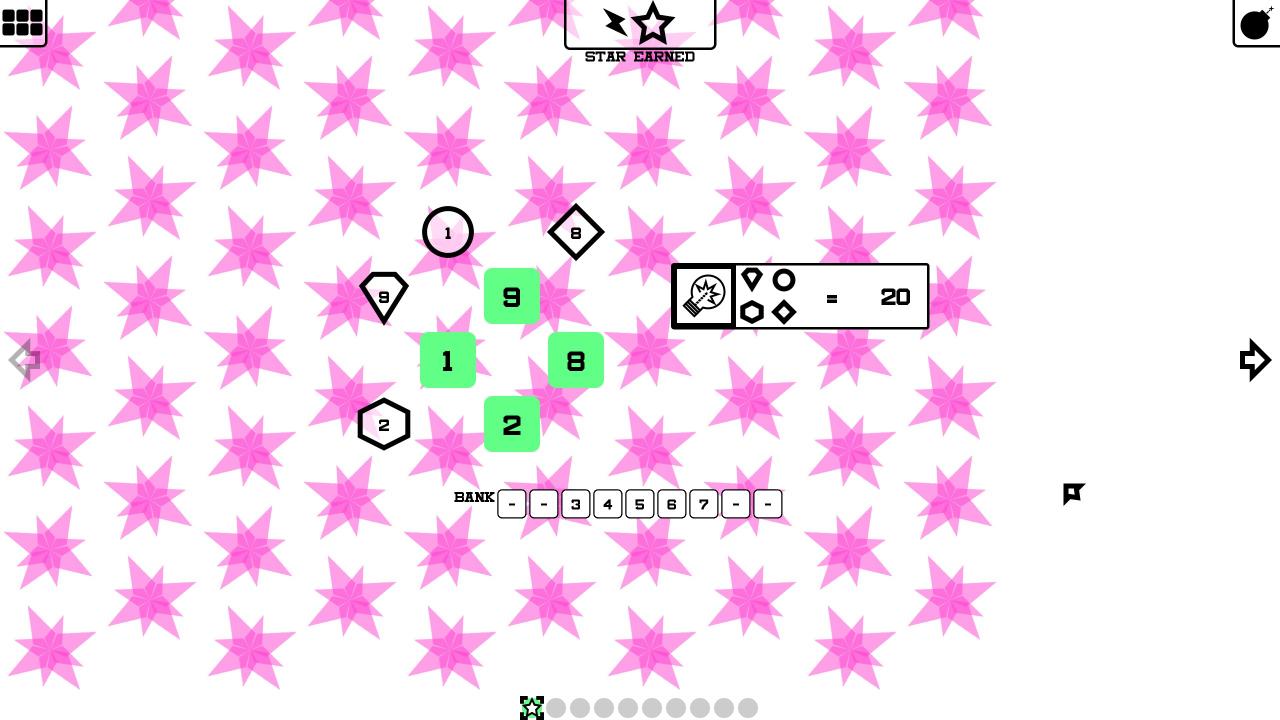Pick number 3 from the bank
This screenshot has height=720, width=1280.
[x=575, y=504]
